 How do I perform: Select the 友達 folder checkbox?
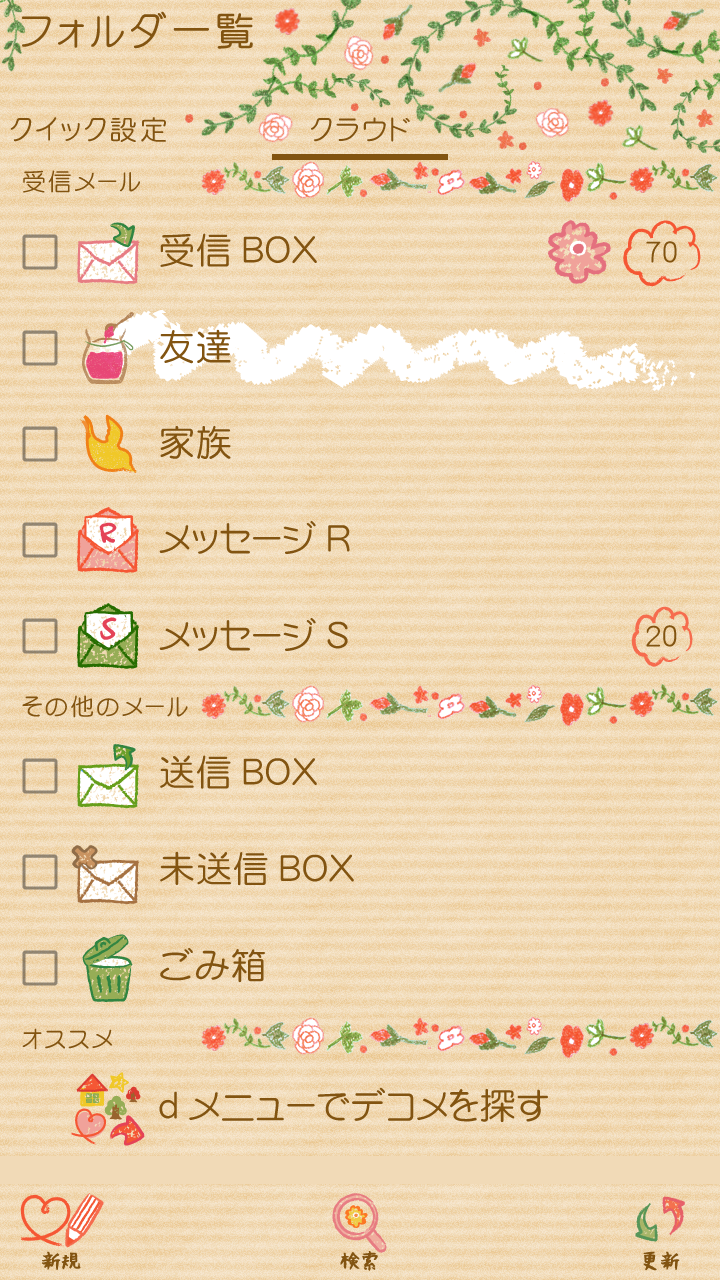[40, 348]
